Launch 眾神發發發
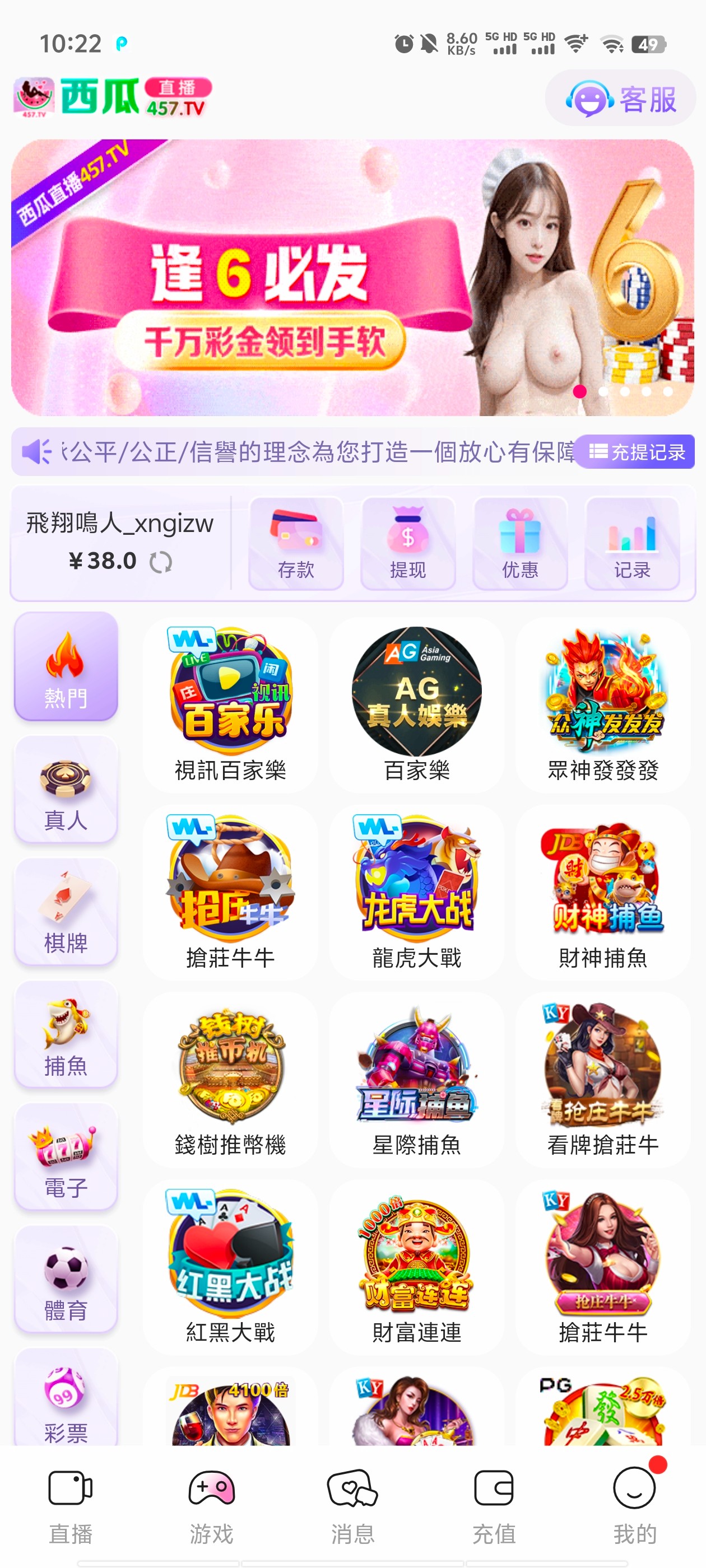 pyautogui.click(x=603, y=704)
